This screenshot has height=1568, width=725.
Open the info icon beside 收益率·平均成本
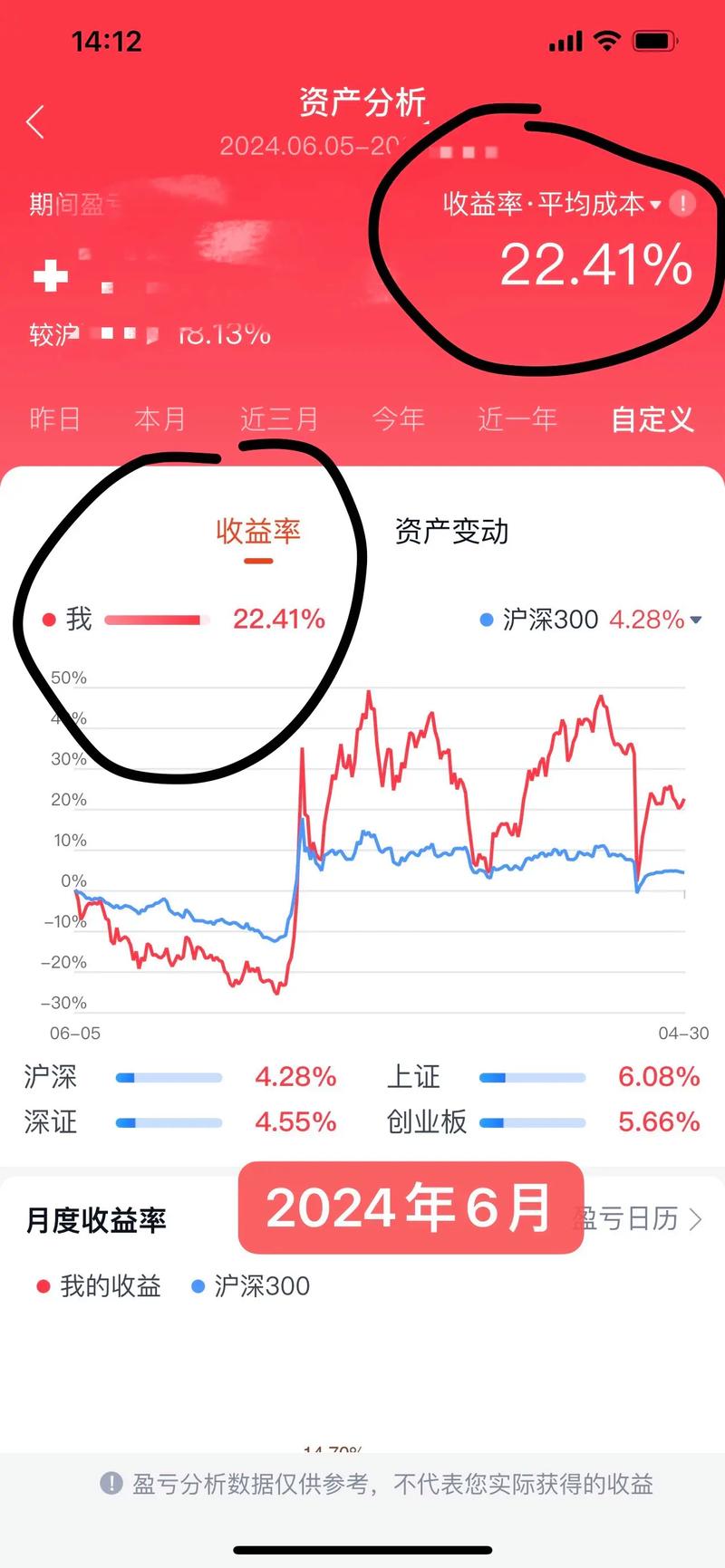pos(681,205)
